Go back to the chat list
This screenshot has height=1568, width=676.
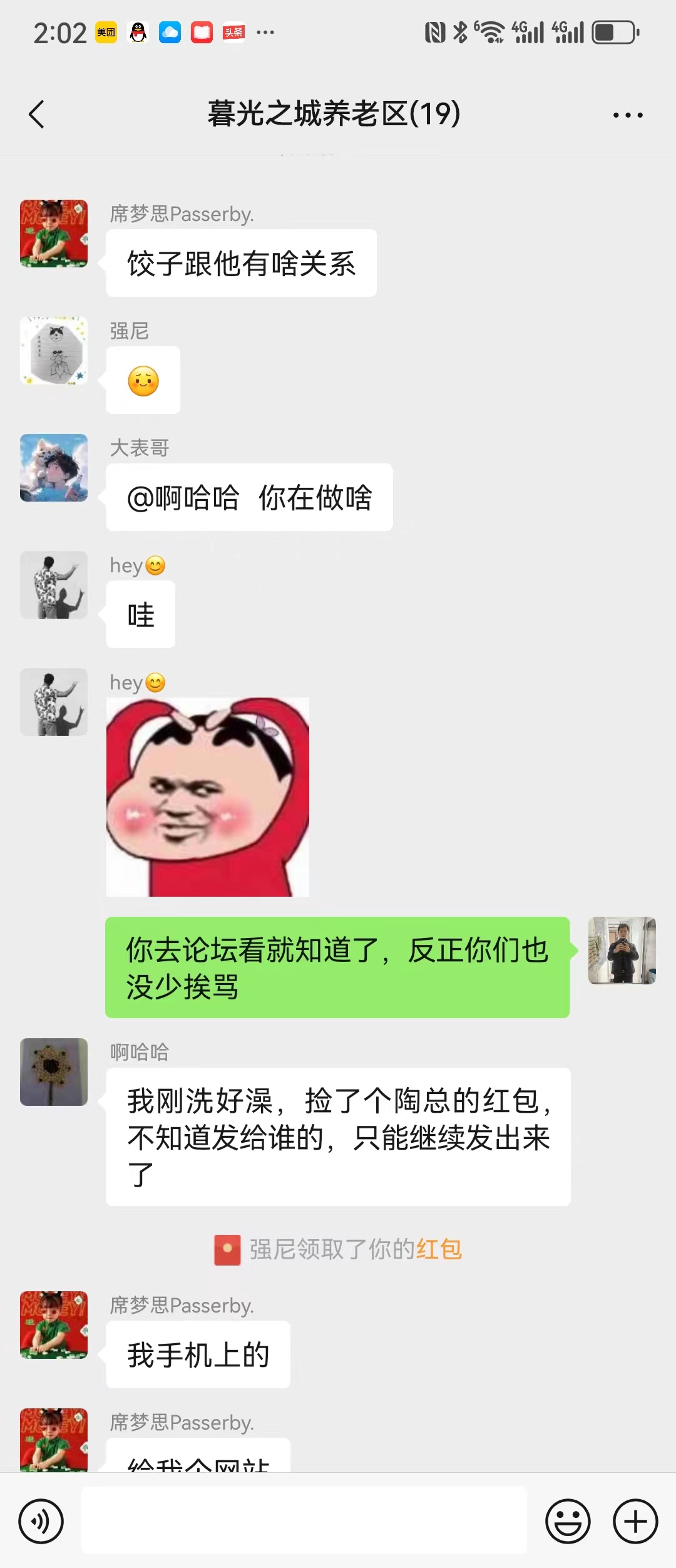click(x=37, y=115)
